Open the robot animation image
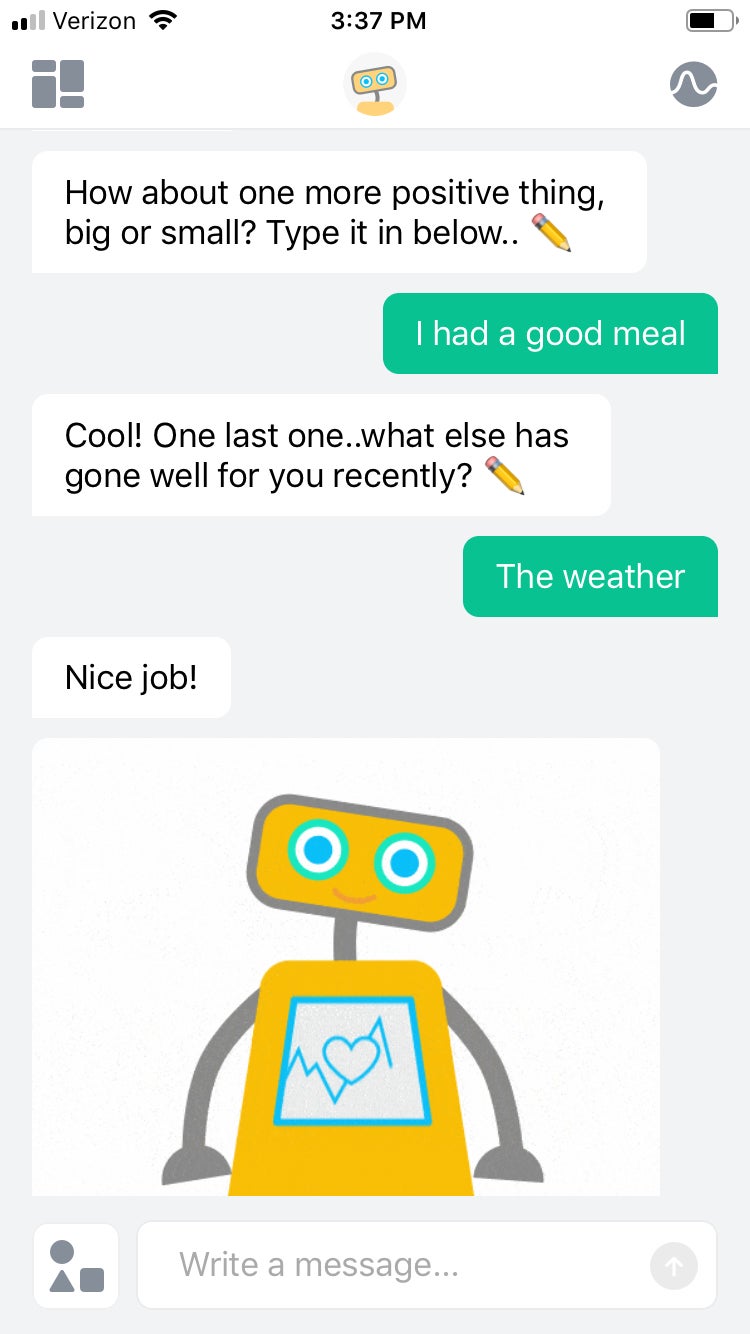This screenshot has width=750, height=1334. tap(346, 966)
